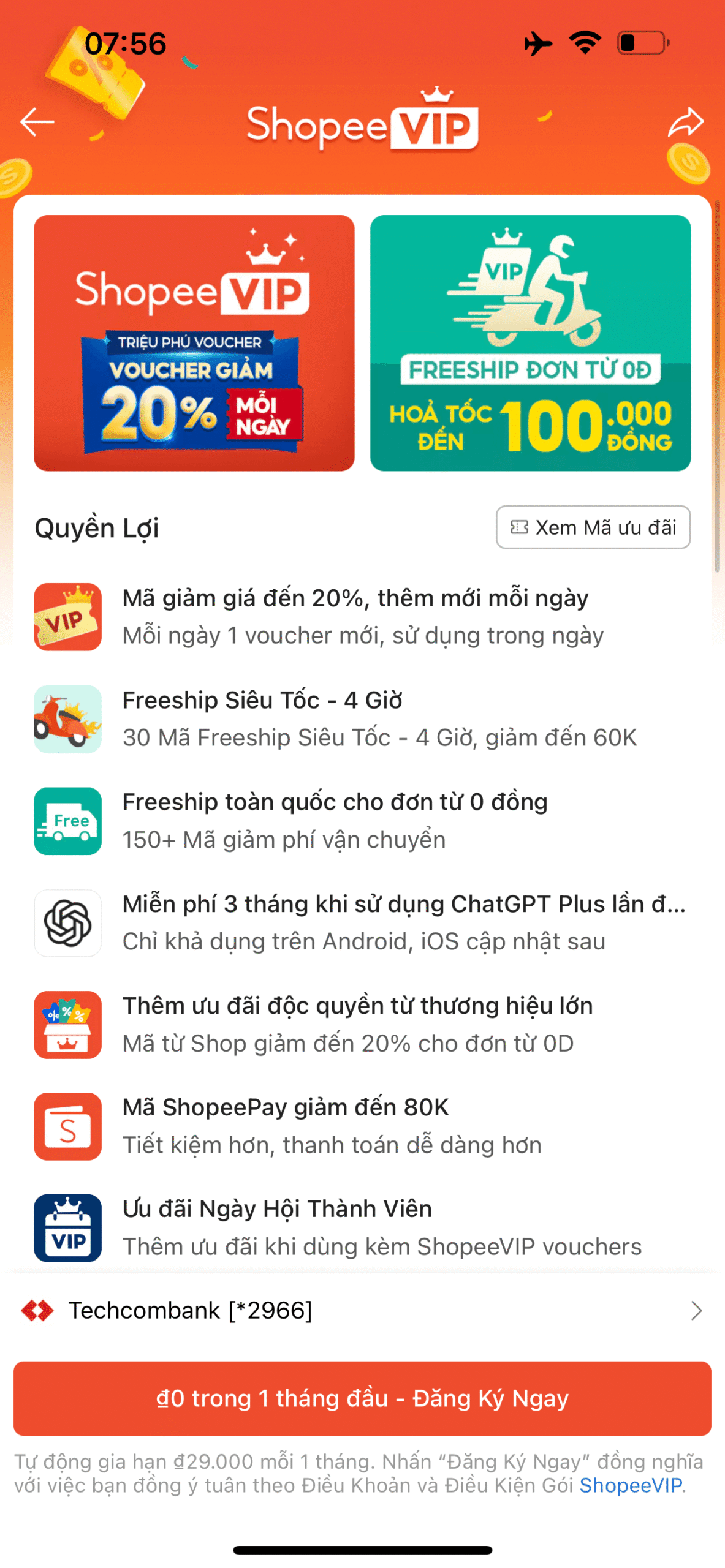Open Mã ShopeePay giảm đến 80K row
The width and height of the screenshot is (725, 1568).
tap(362, 1125)
